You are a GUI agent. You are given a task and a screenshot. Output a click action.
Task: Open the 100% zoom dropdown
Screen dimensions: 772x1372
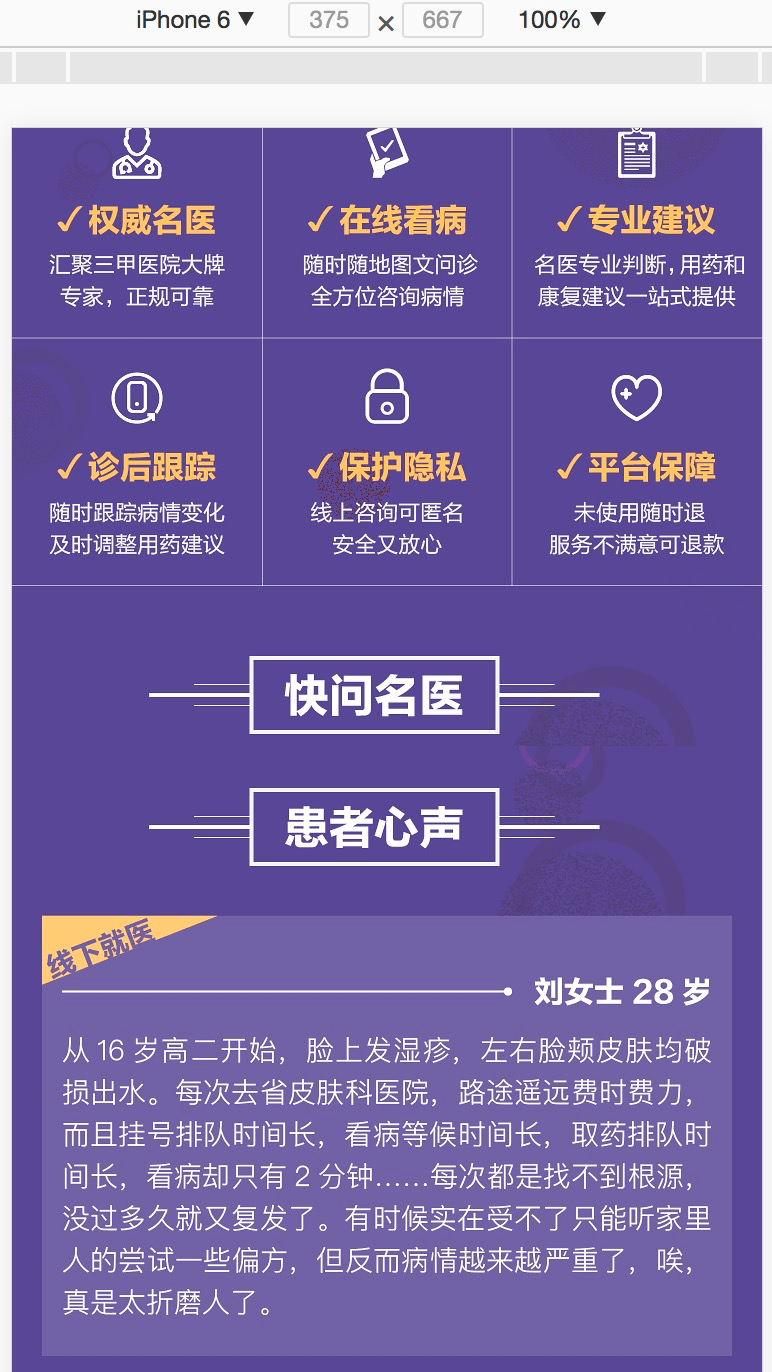(x=561, y=20)
